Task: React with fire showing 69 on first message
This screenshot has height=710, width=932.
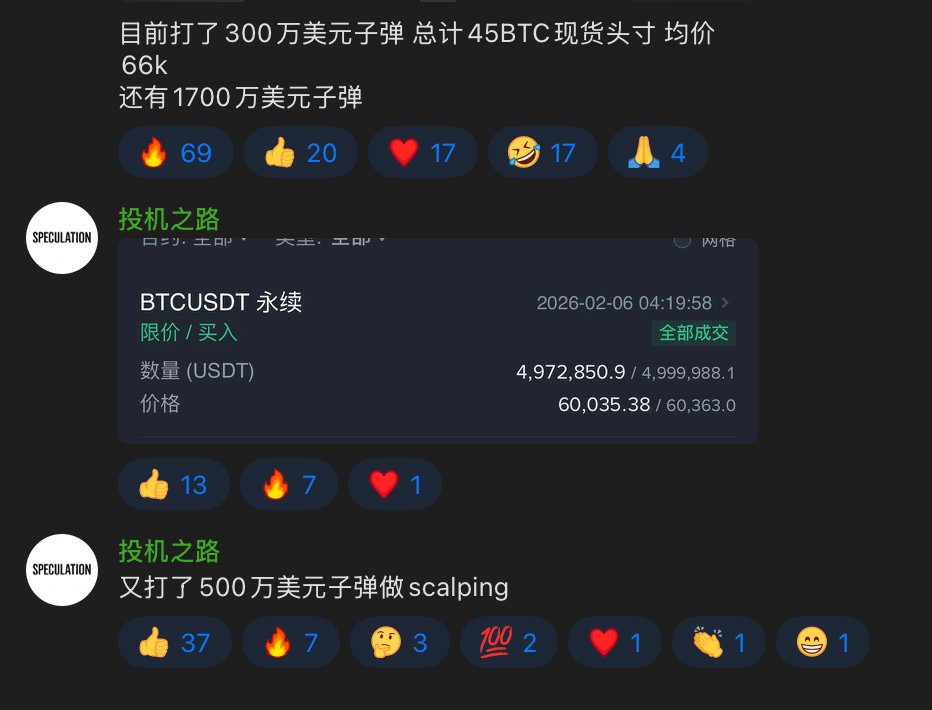Action: click(175, 153)
